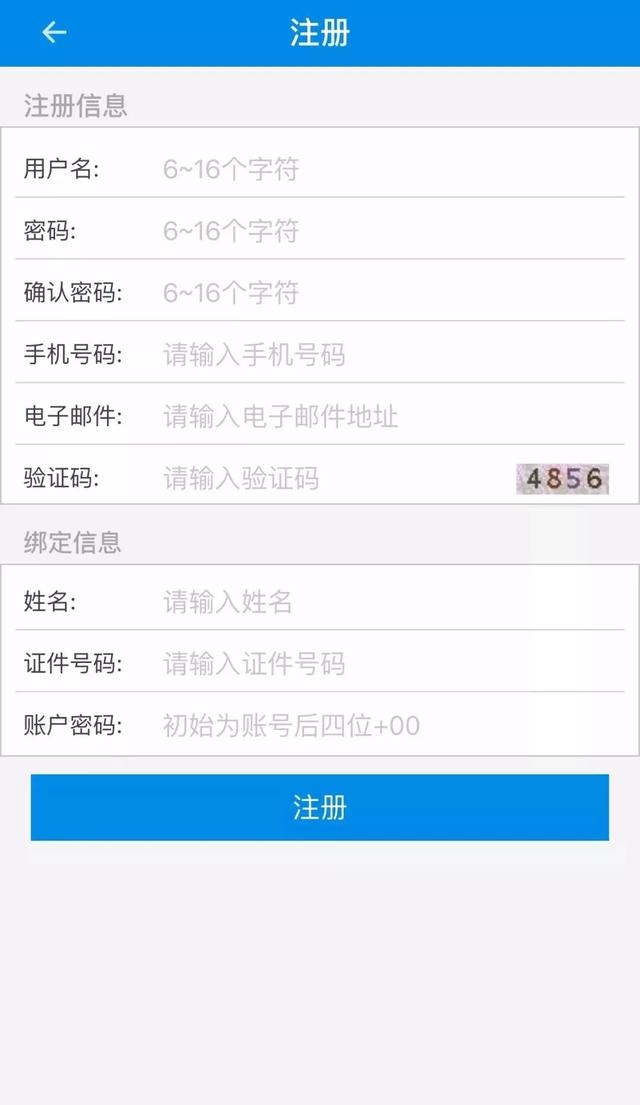640x1105 pixels.
Task: Go back using the top-left arrow
Action: point(54,32)
